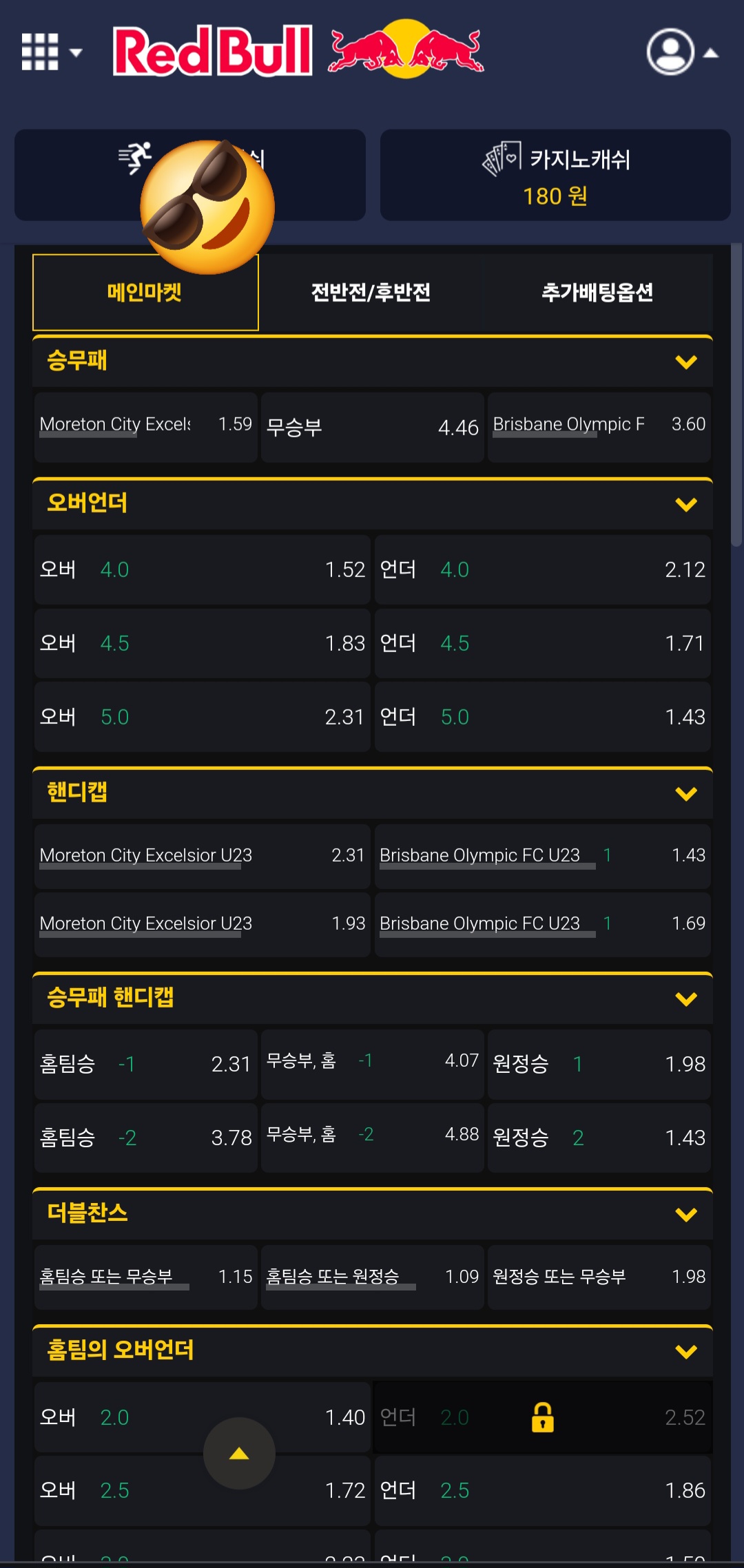Image resolution: width=744 pixels, height=1568 pixels.
Task: Select 홈팀승 -2 at 3.78
Action: point(146,1138)
